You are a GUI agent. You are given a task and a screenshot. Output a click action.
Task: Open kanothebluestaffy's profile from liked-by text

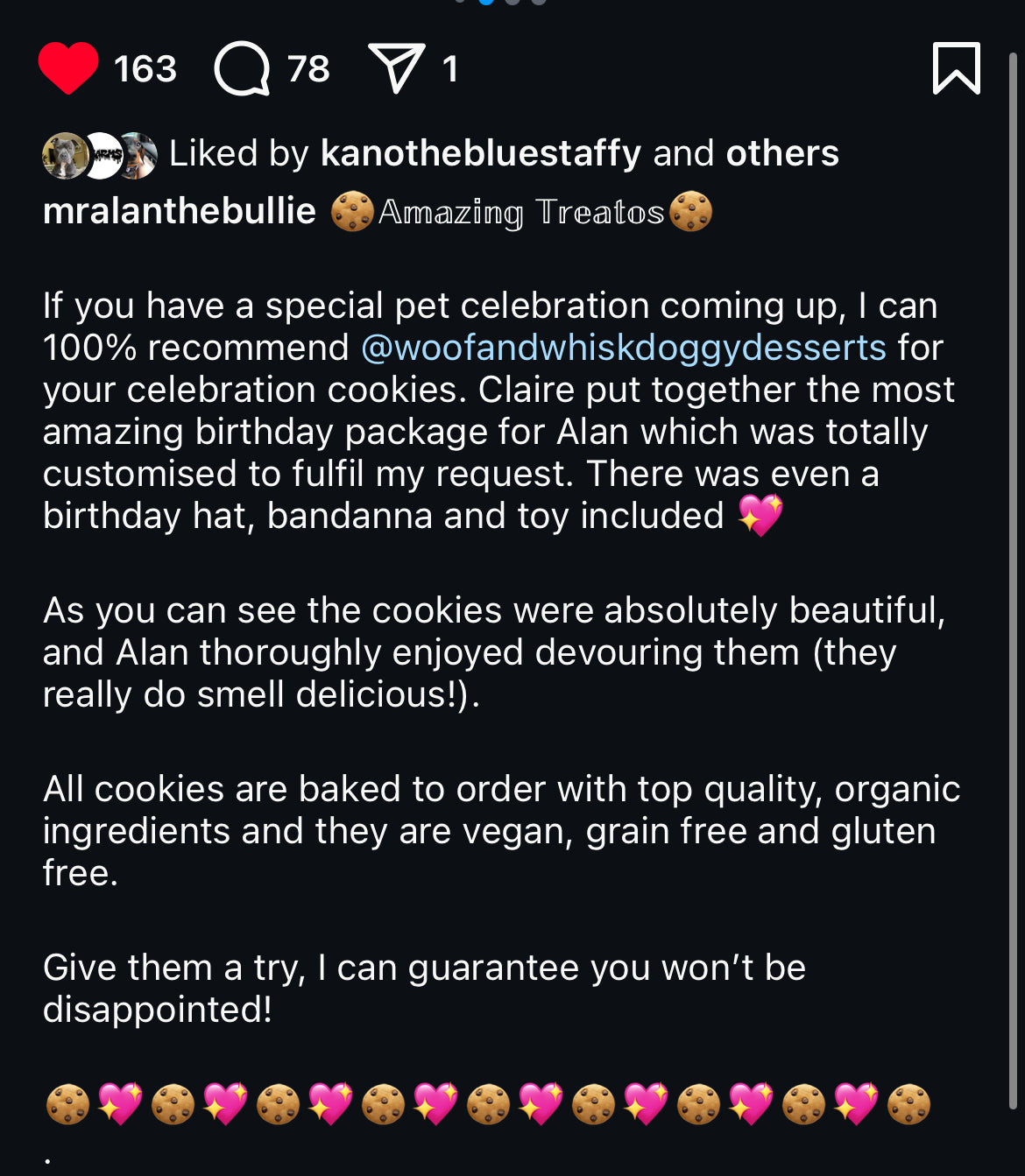tap(481, 153)
